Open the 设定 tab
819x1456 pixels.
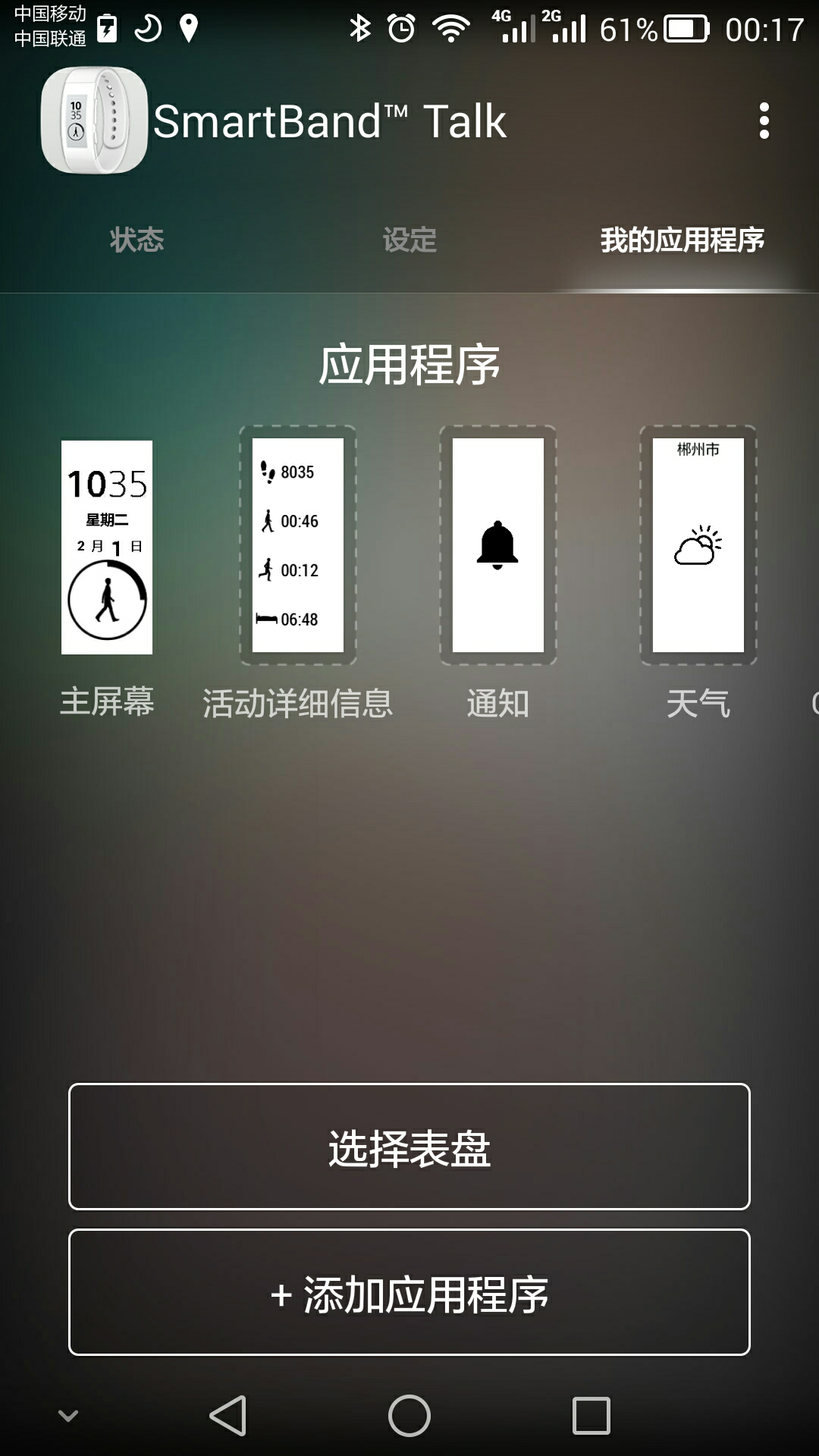[409, 239]
